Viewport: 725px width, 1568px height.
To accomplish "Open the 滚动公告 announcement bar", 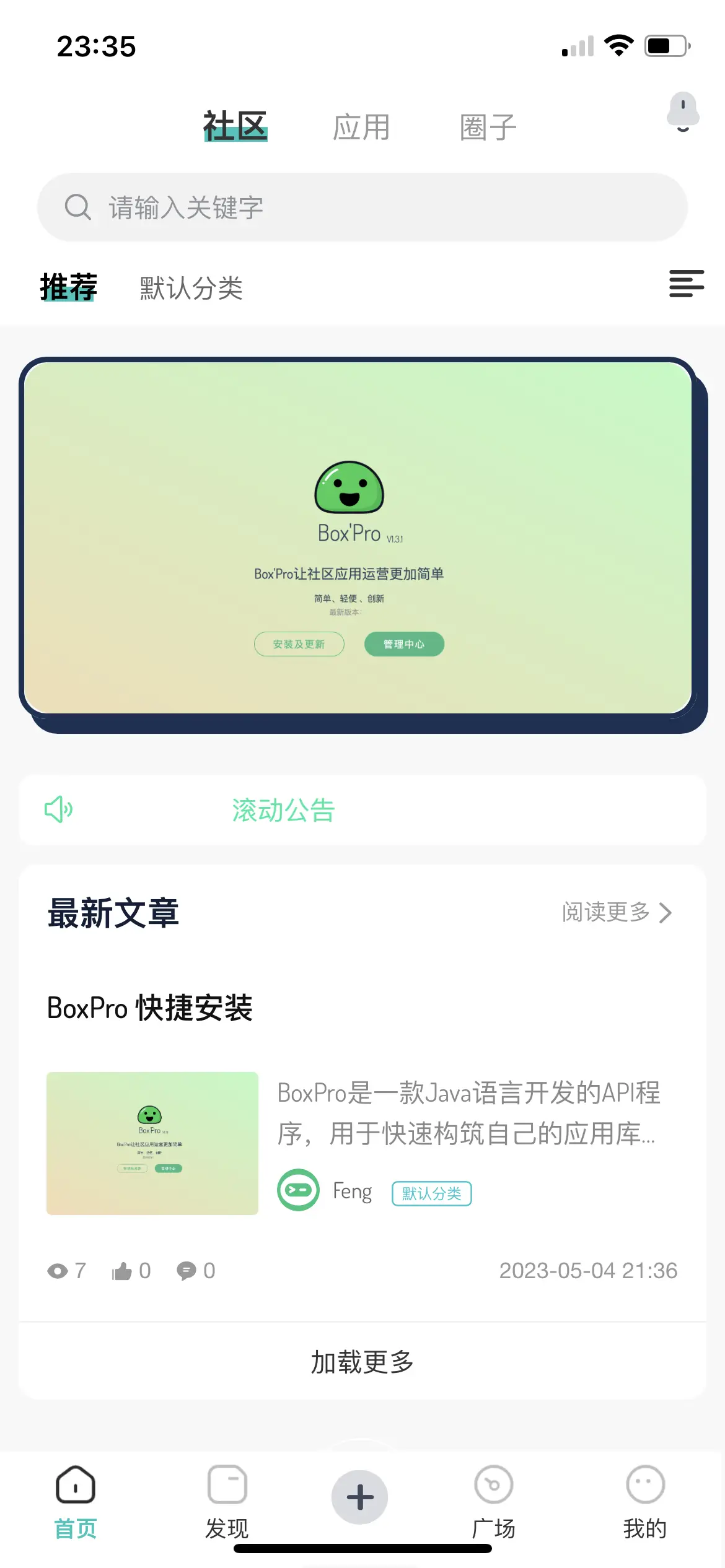I will (362, 810).
